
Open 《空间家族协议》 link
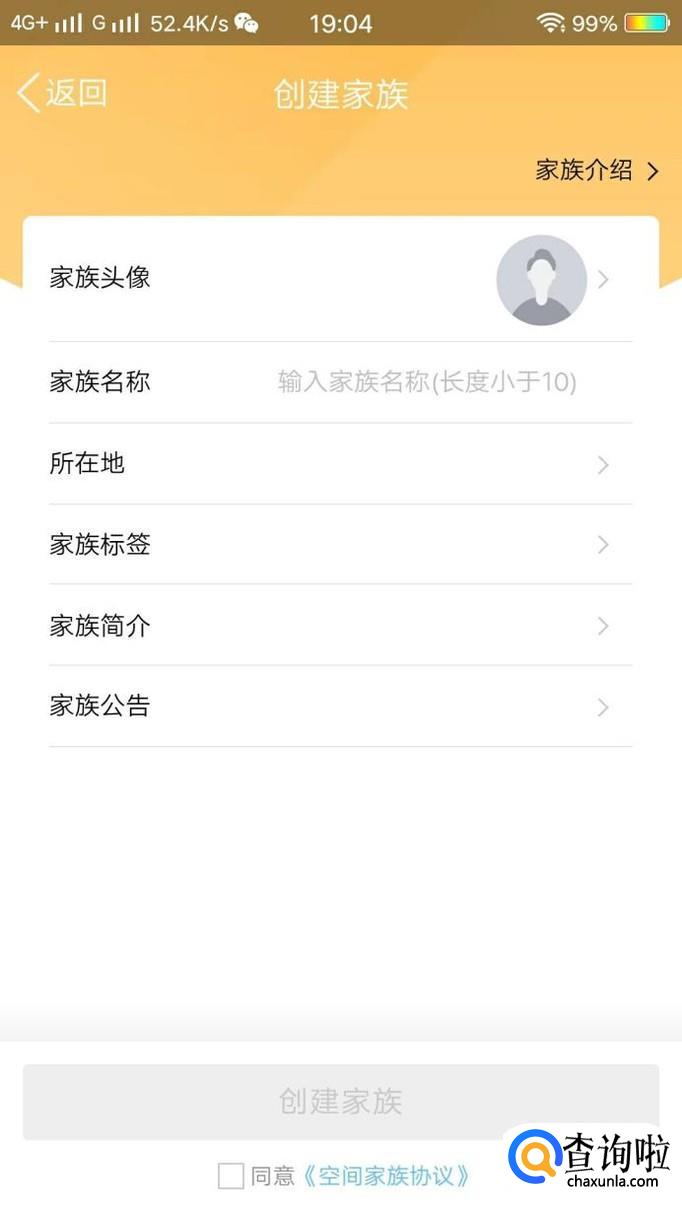tap(386, 1176)
